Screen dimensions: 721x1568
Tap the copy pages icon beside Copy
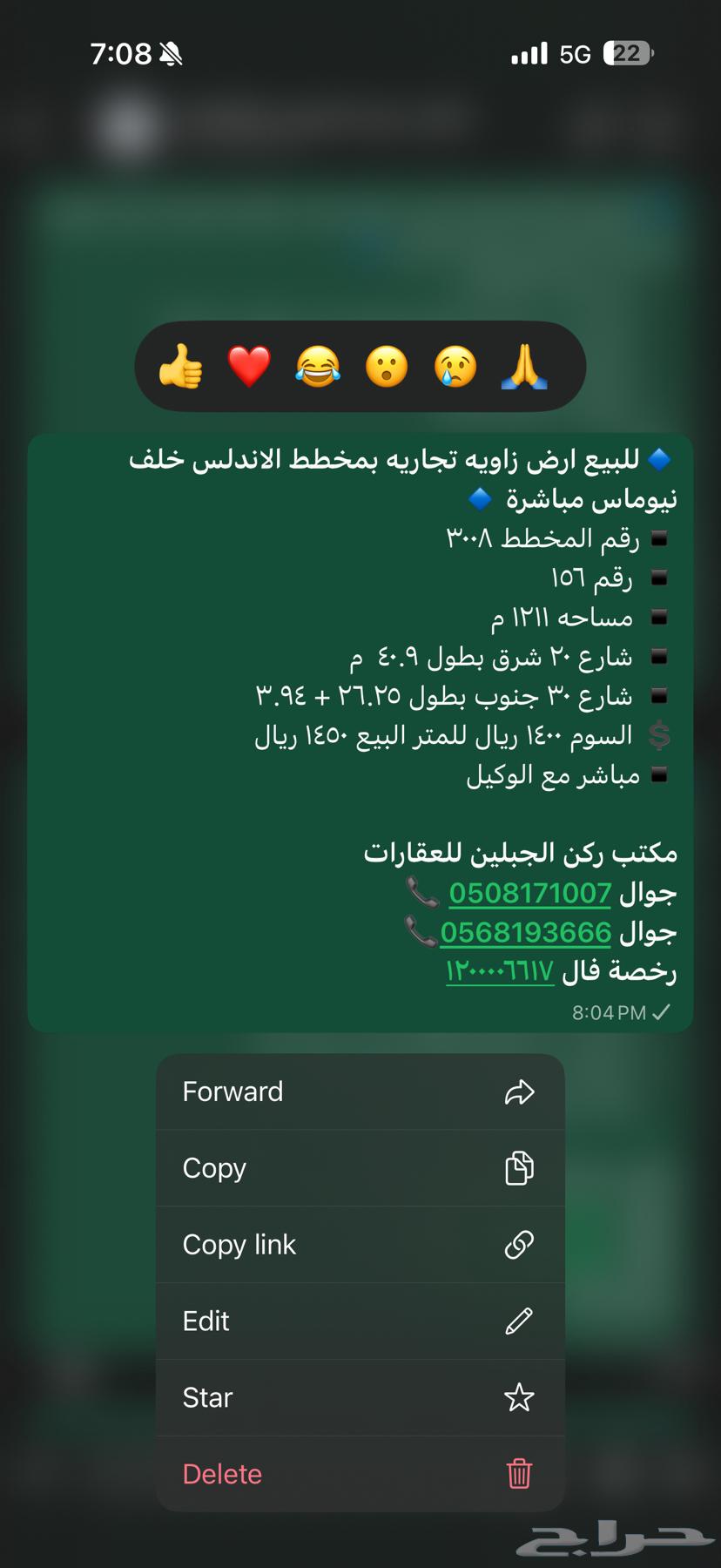(519, 1168)
